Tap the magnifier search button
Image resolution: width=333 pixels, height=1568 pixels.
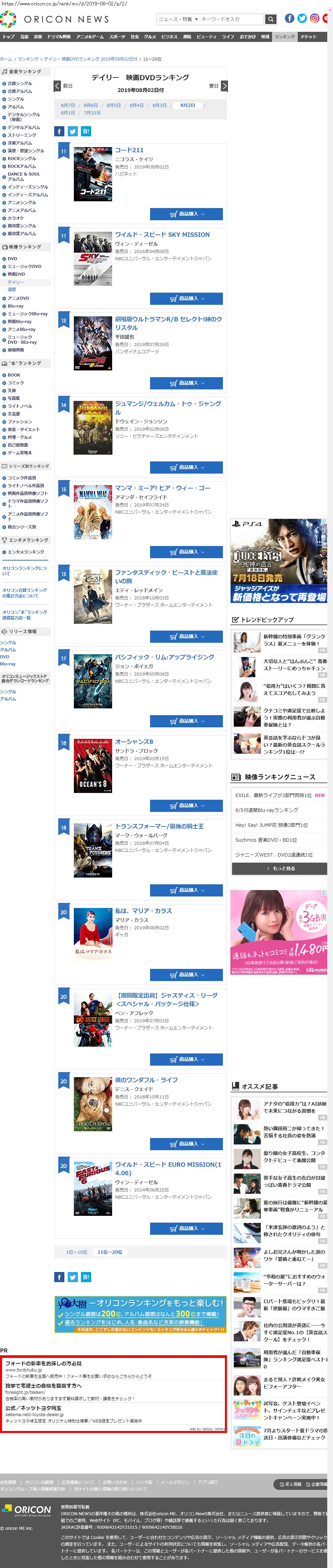coord(270,19)
